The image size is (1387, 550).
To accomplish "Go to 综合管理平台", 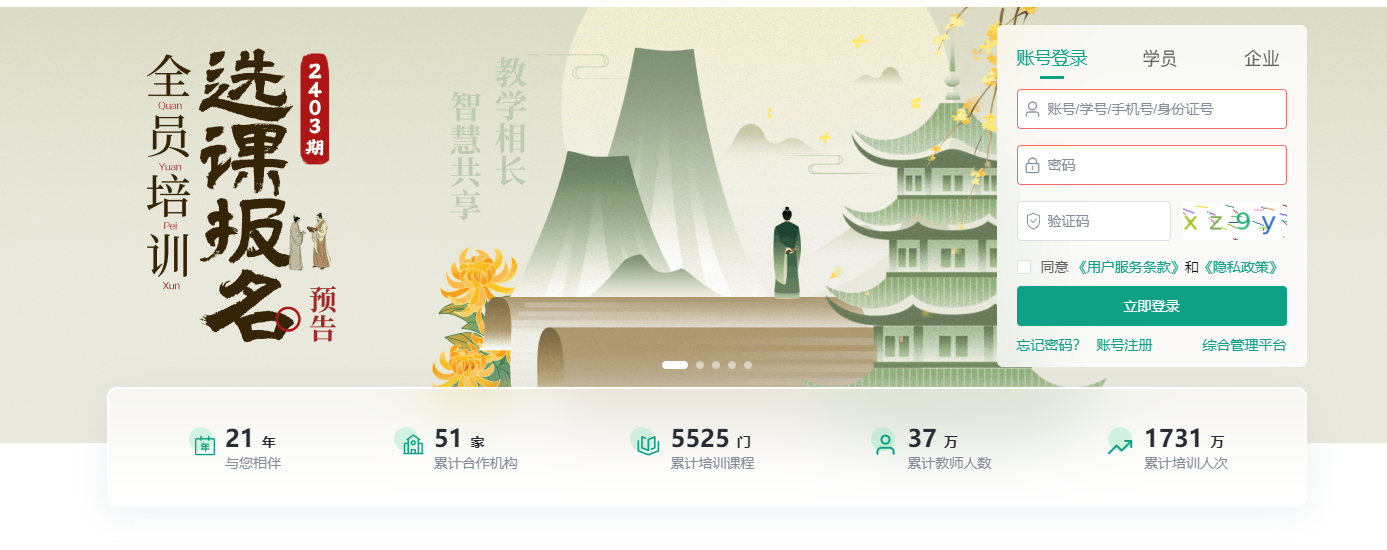I will 1244,345.
